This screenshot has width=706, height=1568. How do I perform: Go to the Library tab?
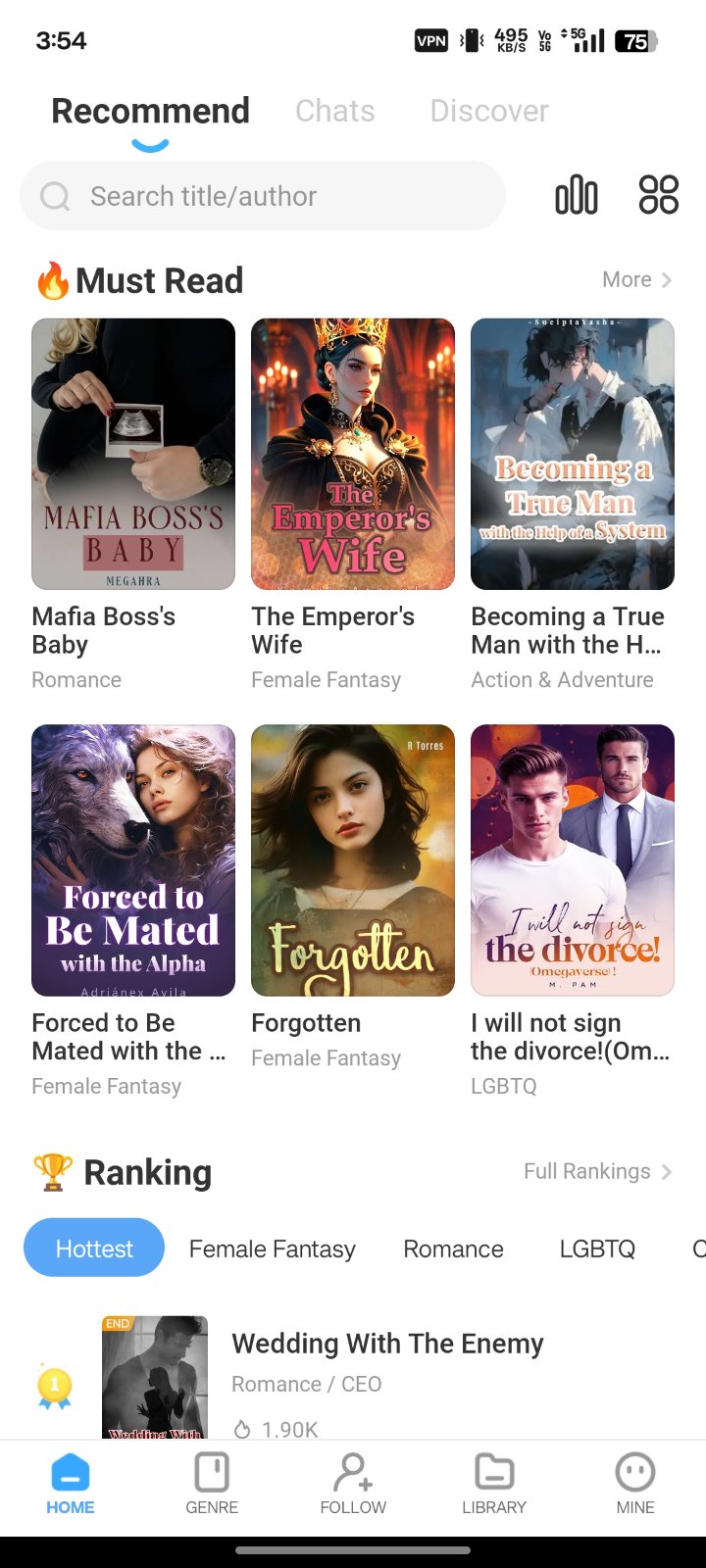[494, 1484]
